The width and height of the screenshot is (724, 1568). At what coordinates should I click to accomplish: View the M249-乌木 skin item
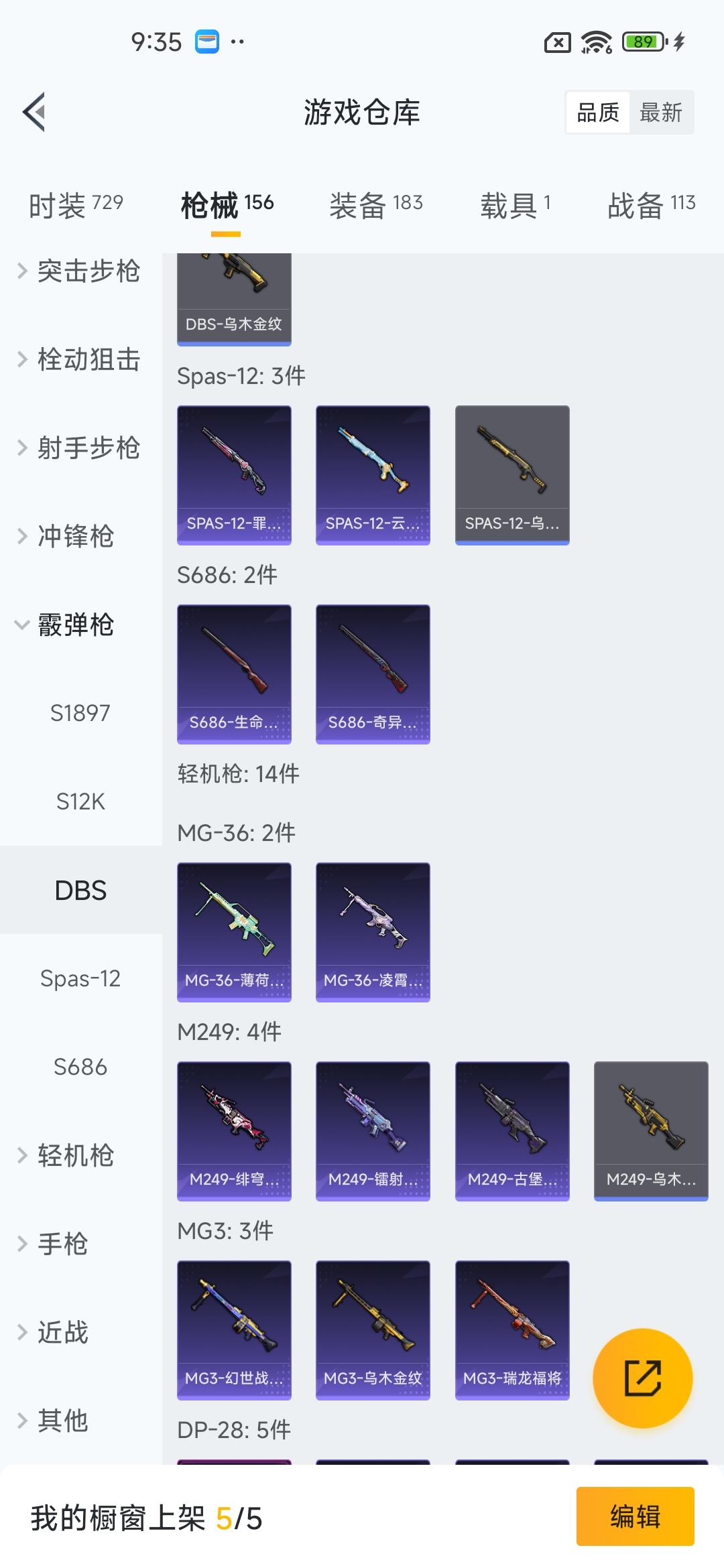pos(651,1130)
